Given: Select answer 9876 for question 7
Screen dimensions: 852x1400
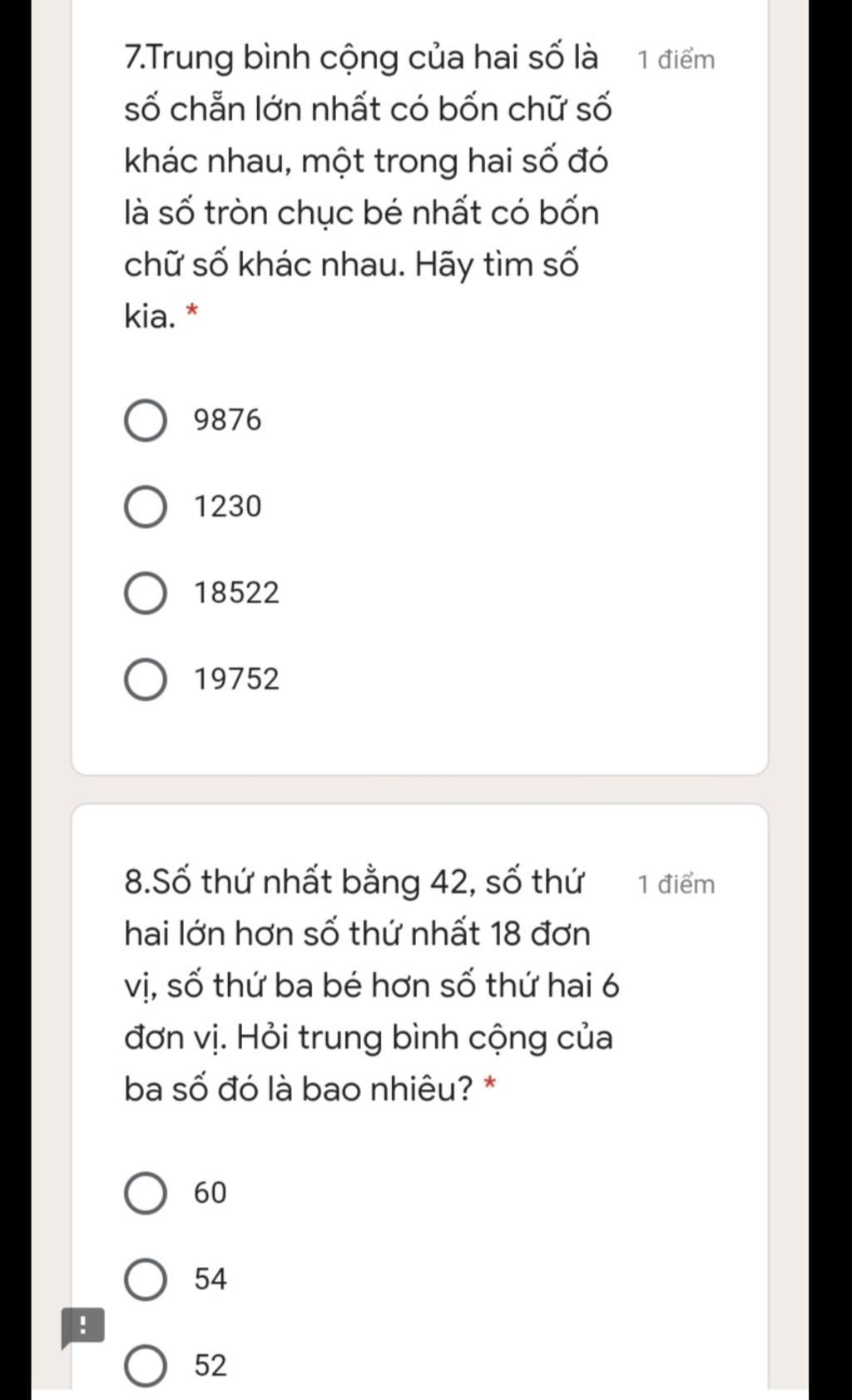Looking at the screenshot, I should click(x=146, y=421).
